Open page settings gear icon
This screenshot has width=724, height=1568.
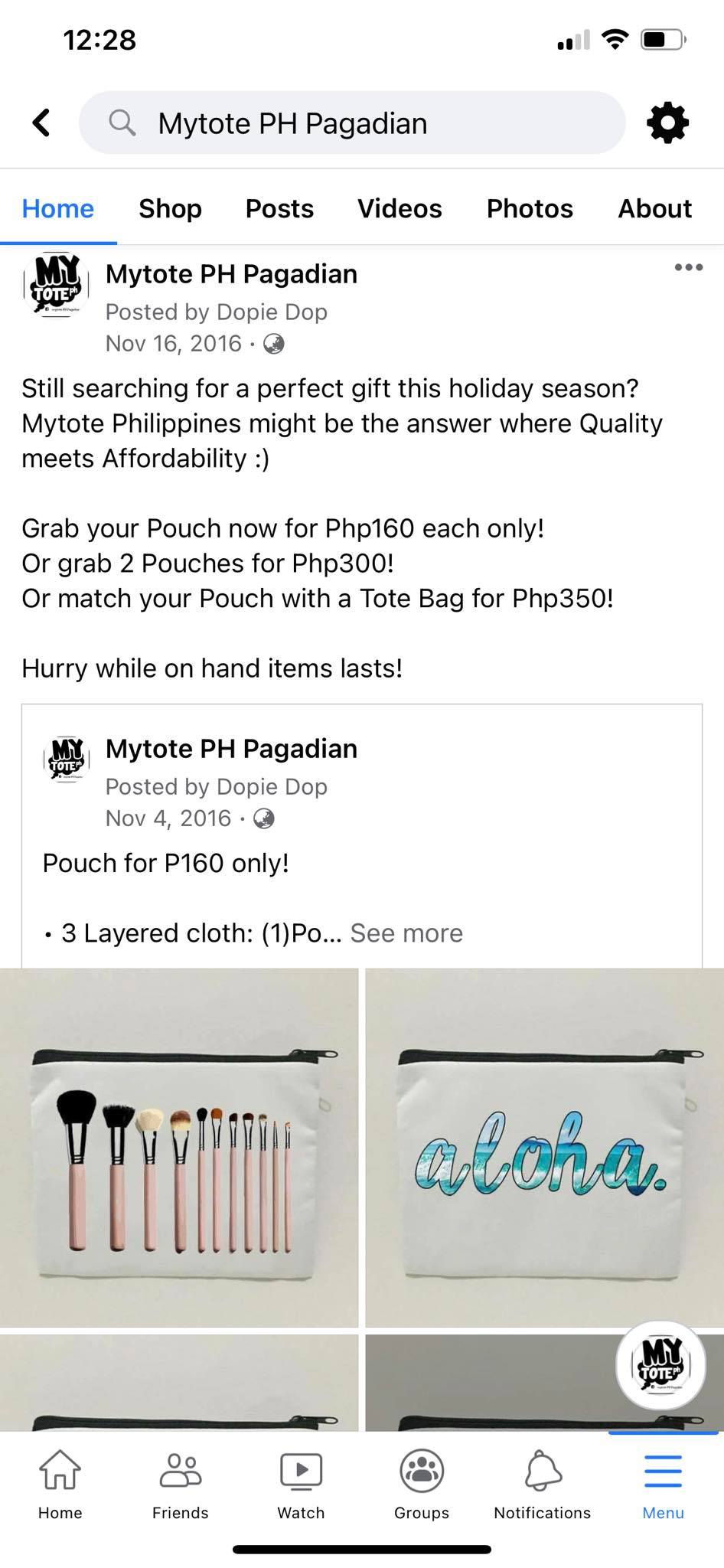tap(667, 122)
